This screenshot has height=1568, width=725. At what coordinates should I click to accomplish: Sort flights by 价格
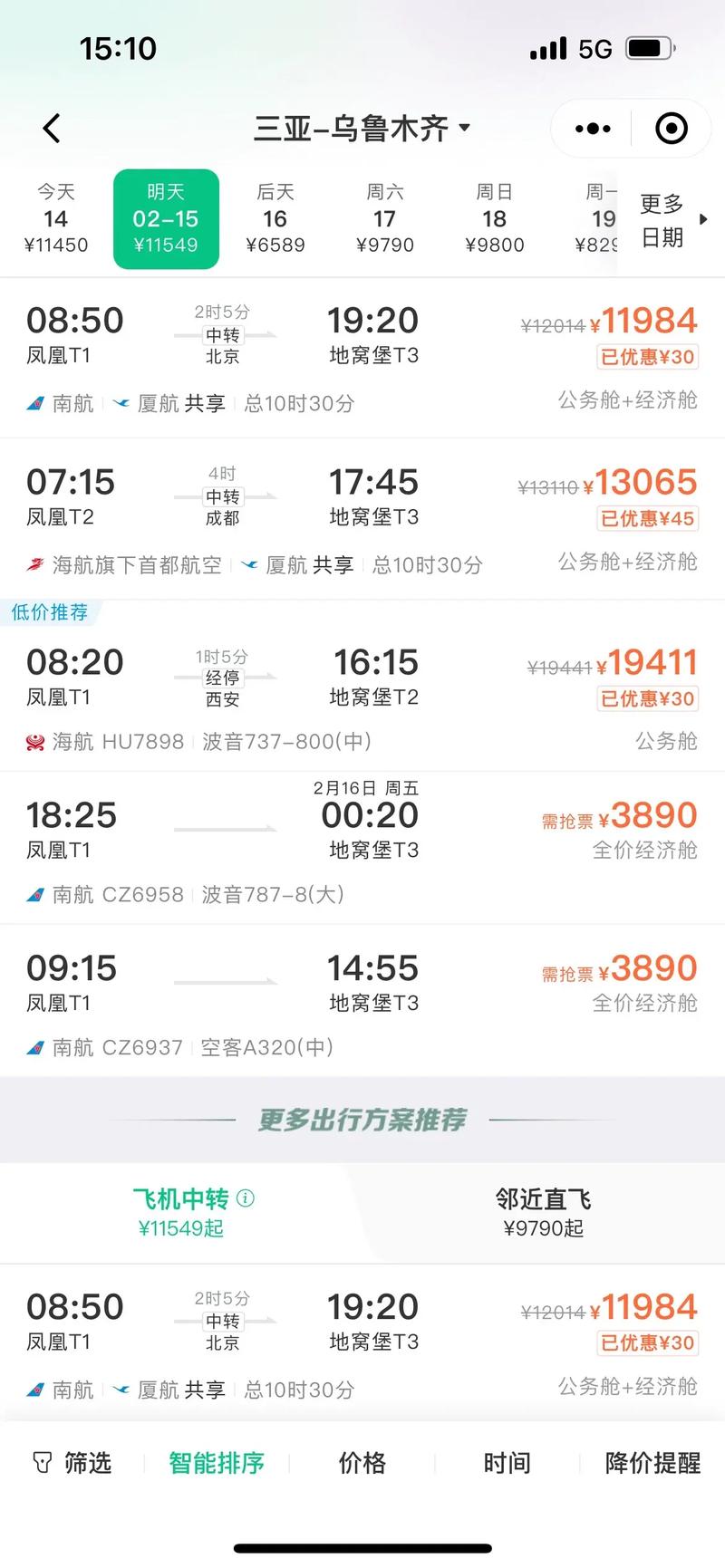362,1462
